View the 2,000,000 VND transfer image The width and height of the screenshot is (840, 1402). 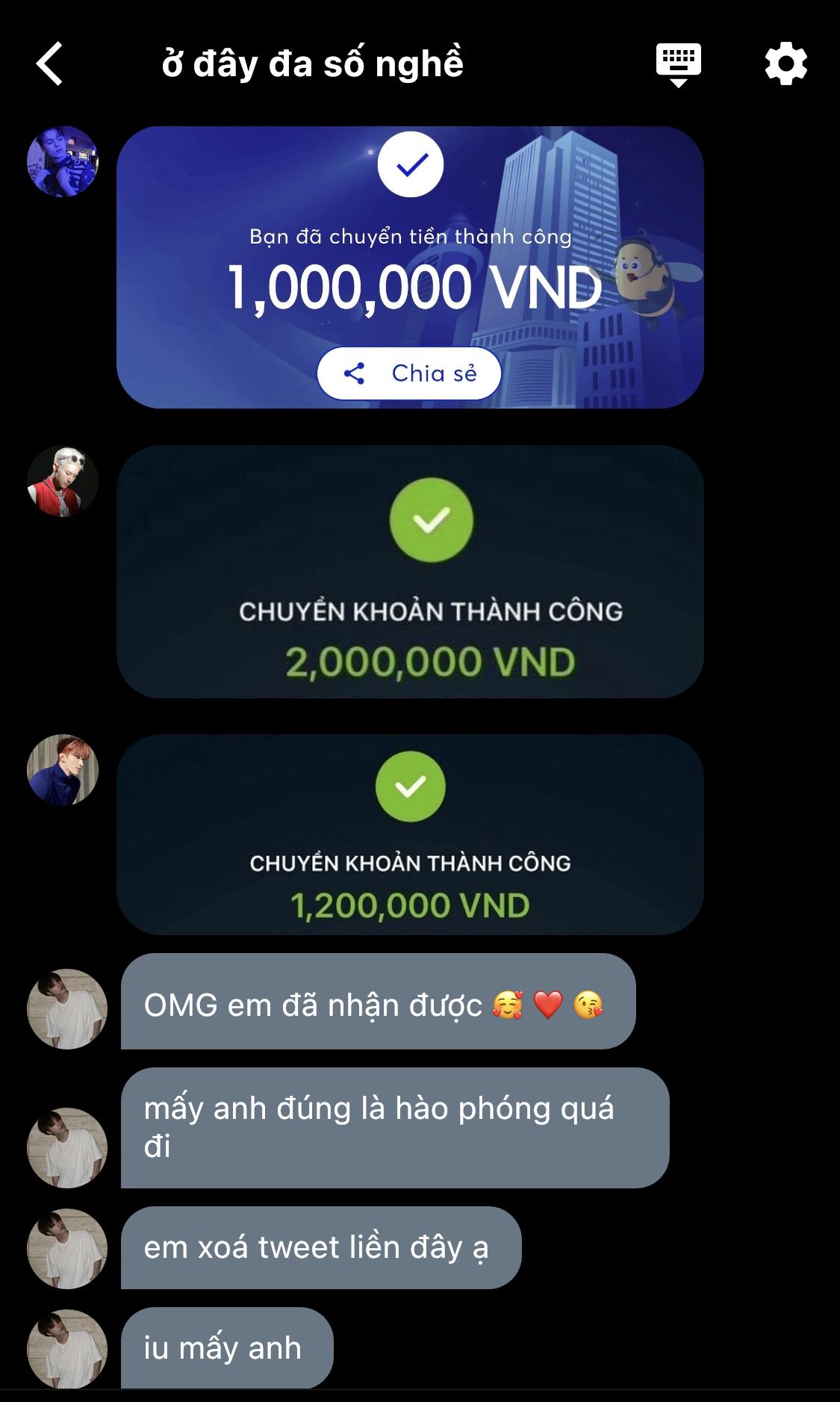(x=410, y=572)
